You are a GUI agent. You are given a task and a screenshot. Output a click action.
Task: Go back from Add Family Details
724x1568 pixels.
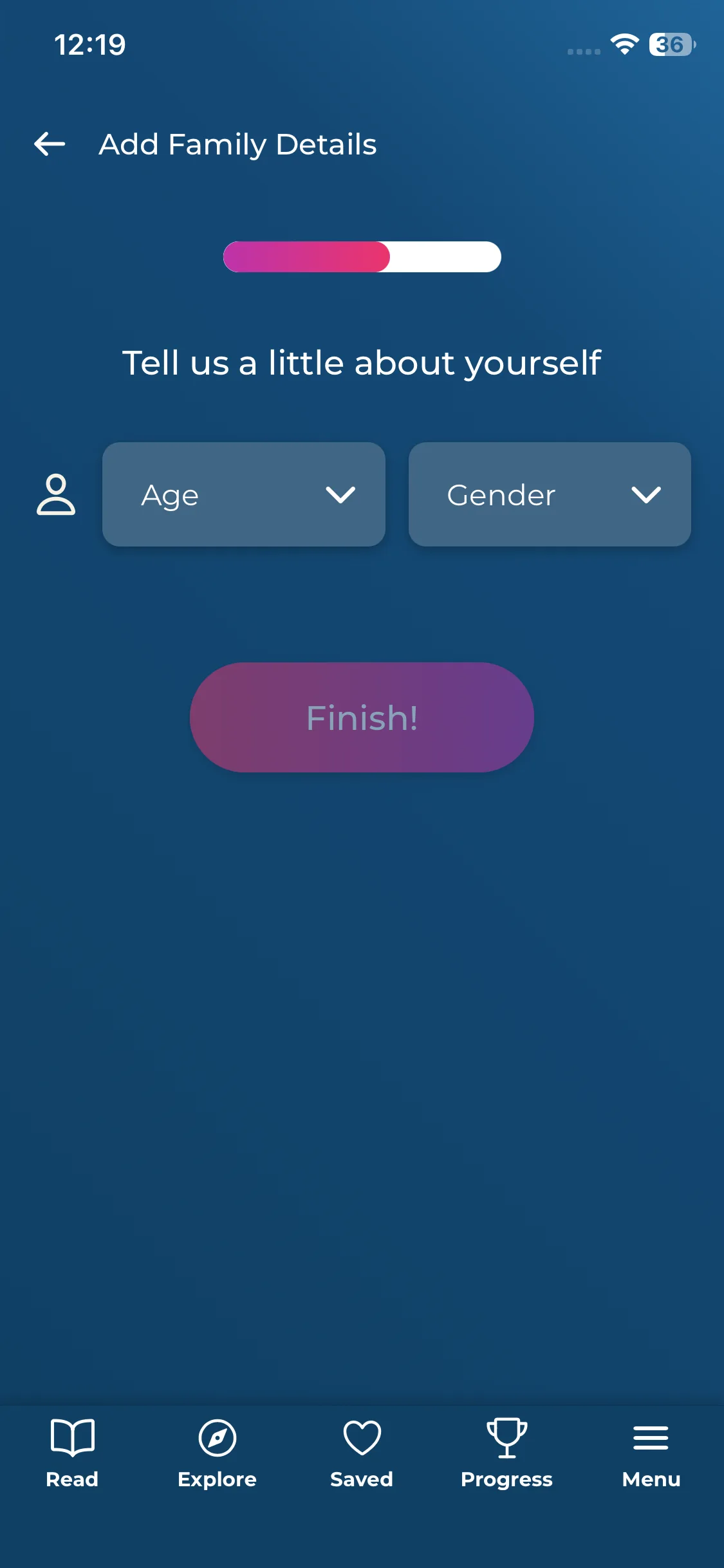coord(50,144)
